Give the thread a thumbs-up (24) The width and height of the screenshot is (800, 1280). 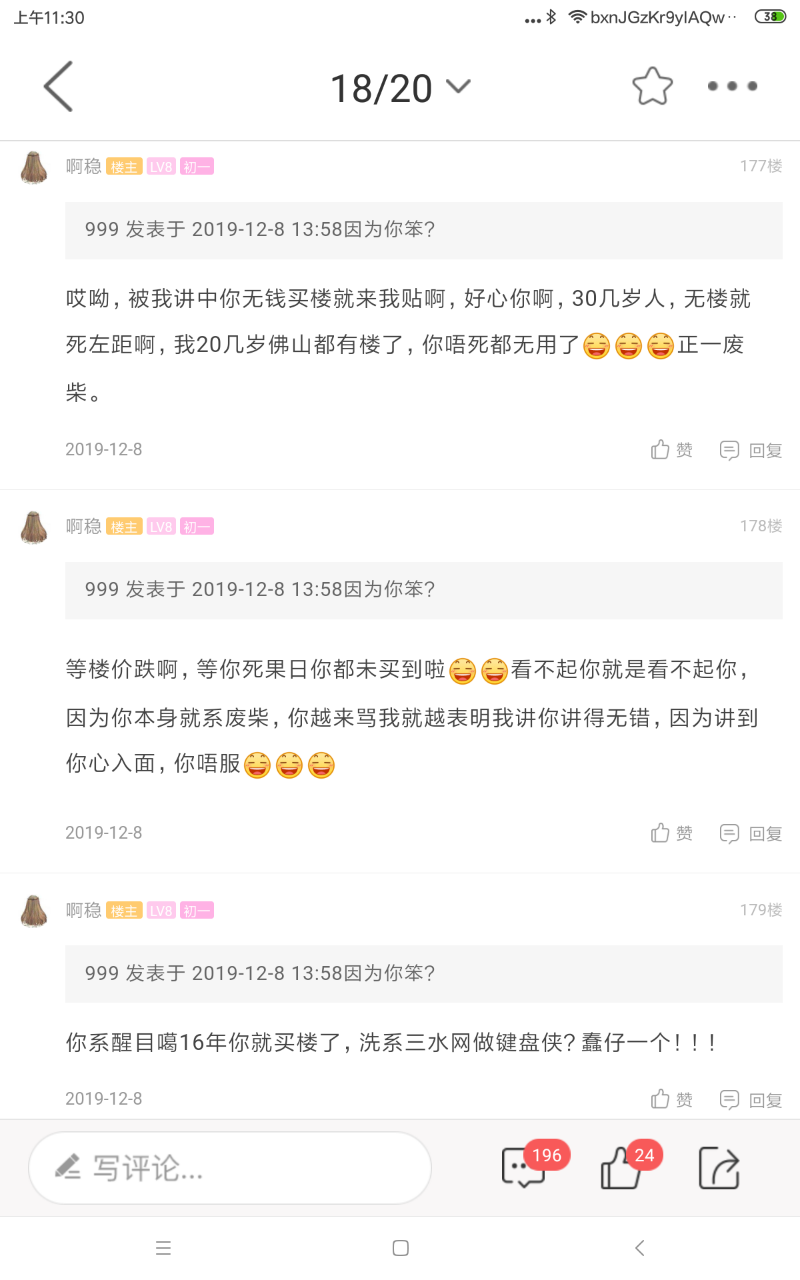pos(621,1167)
